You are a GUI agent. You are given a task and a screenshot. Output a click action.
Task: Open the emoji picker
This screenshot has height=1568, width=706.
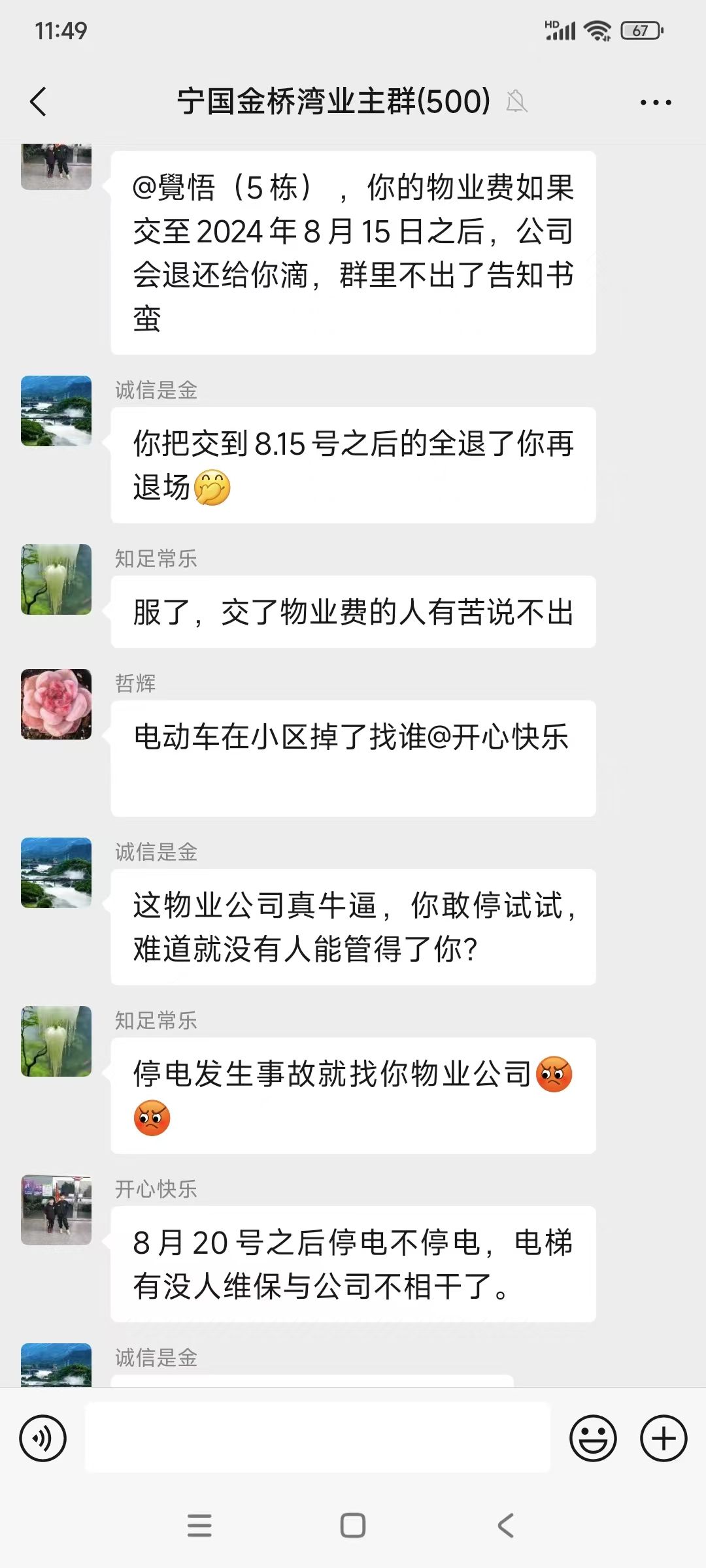tap(593, 1438)
